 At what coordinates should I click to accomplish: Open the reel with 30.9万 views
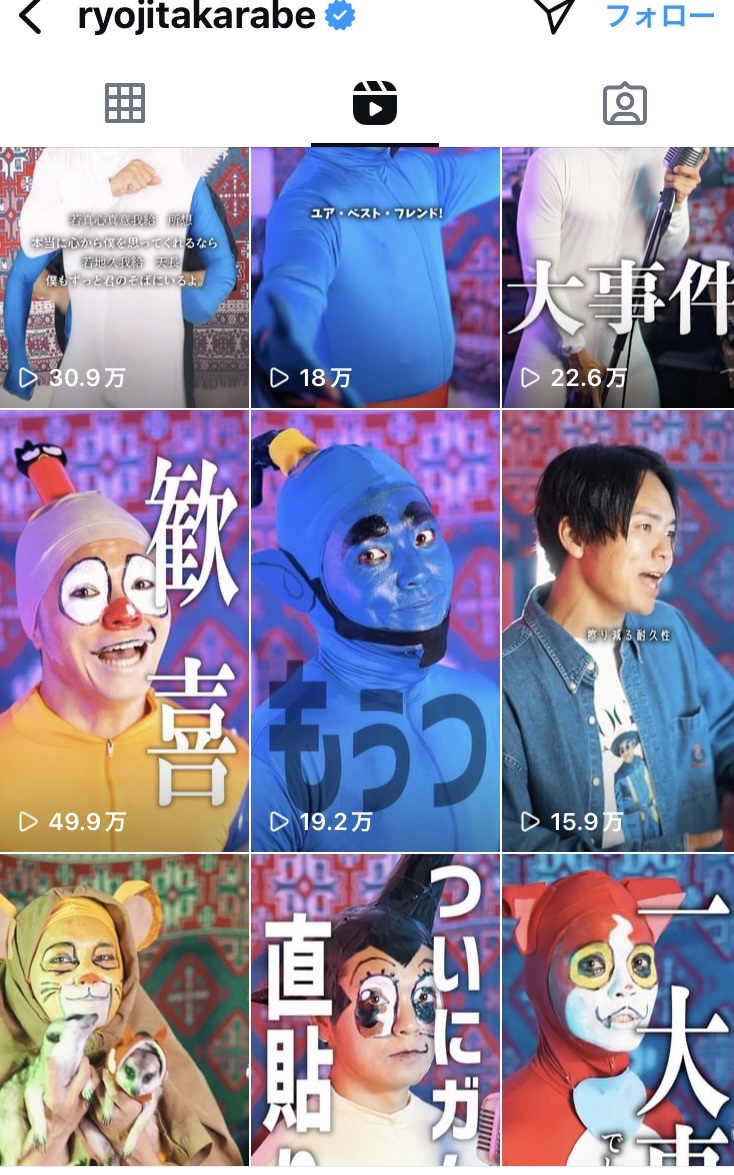(x=124, y=277)
